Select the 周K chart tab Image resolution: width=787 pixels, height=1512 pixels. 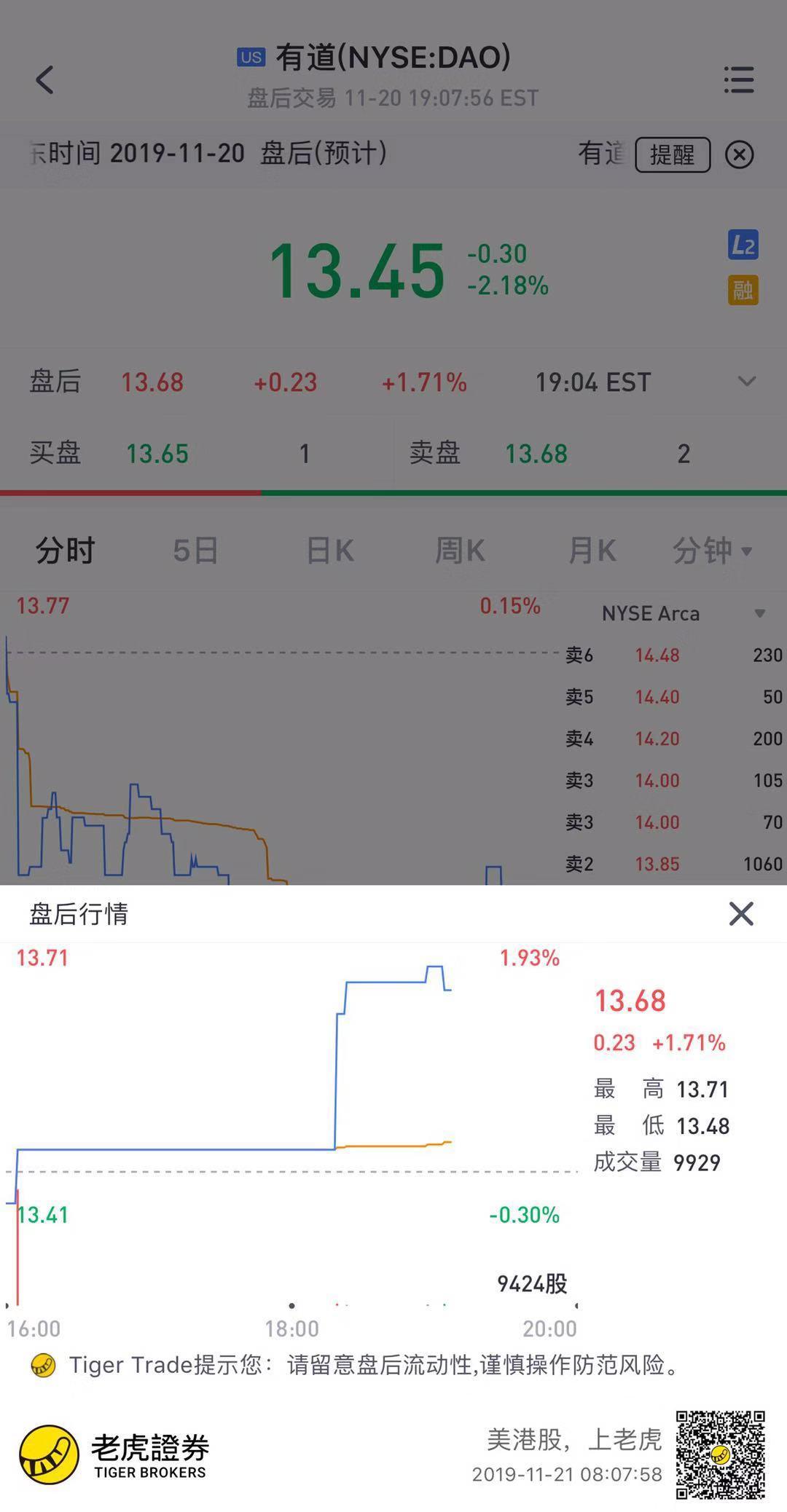[460, 551]
